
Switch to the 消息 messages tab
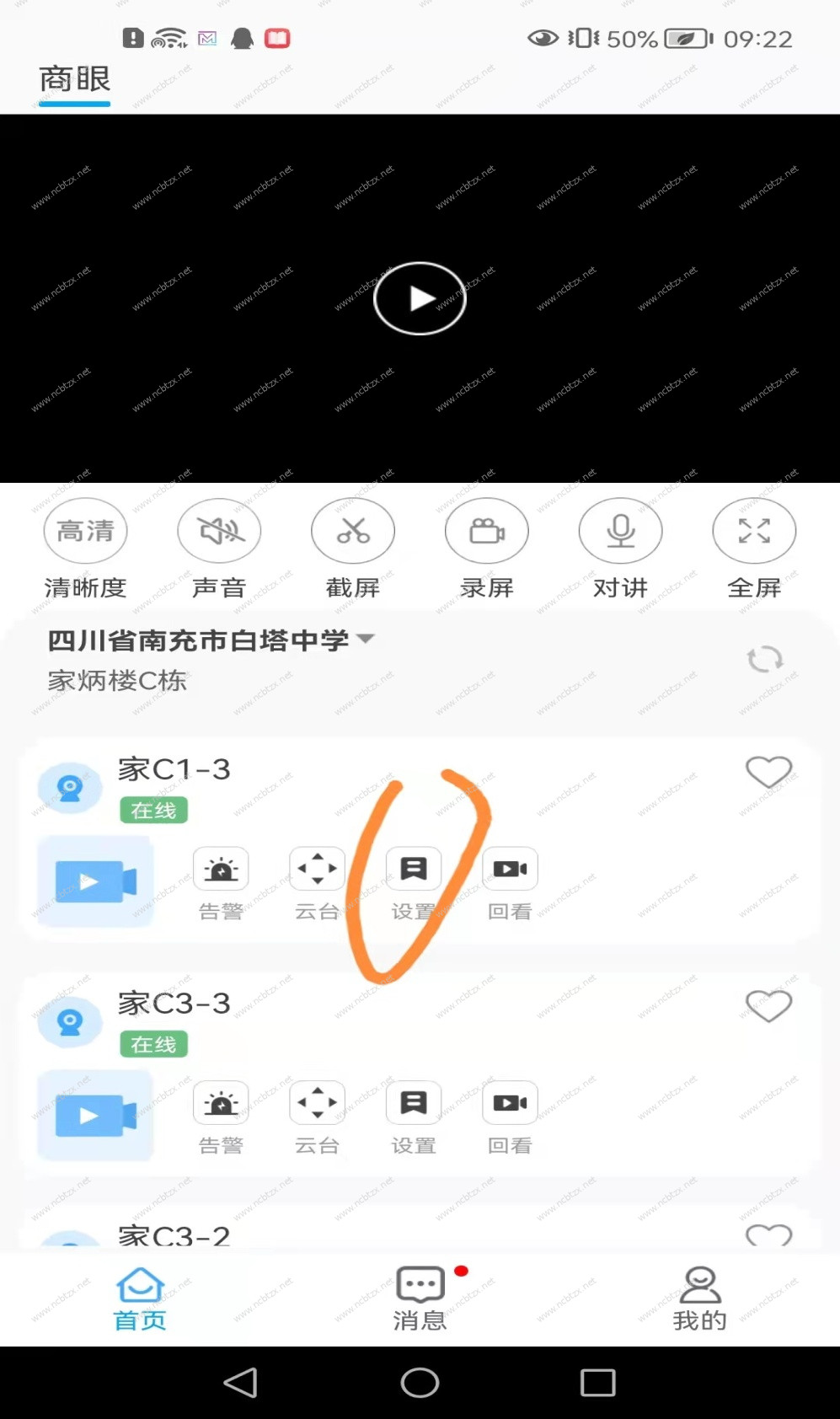(x=420, y=1298)
